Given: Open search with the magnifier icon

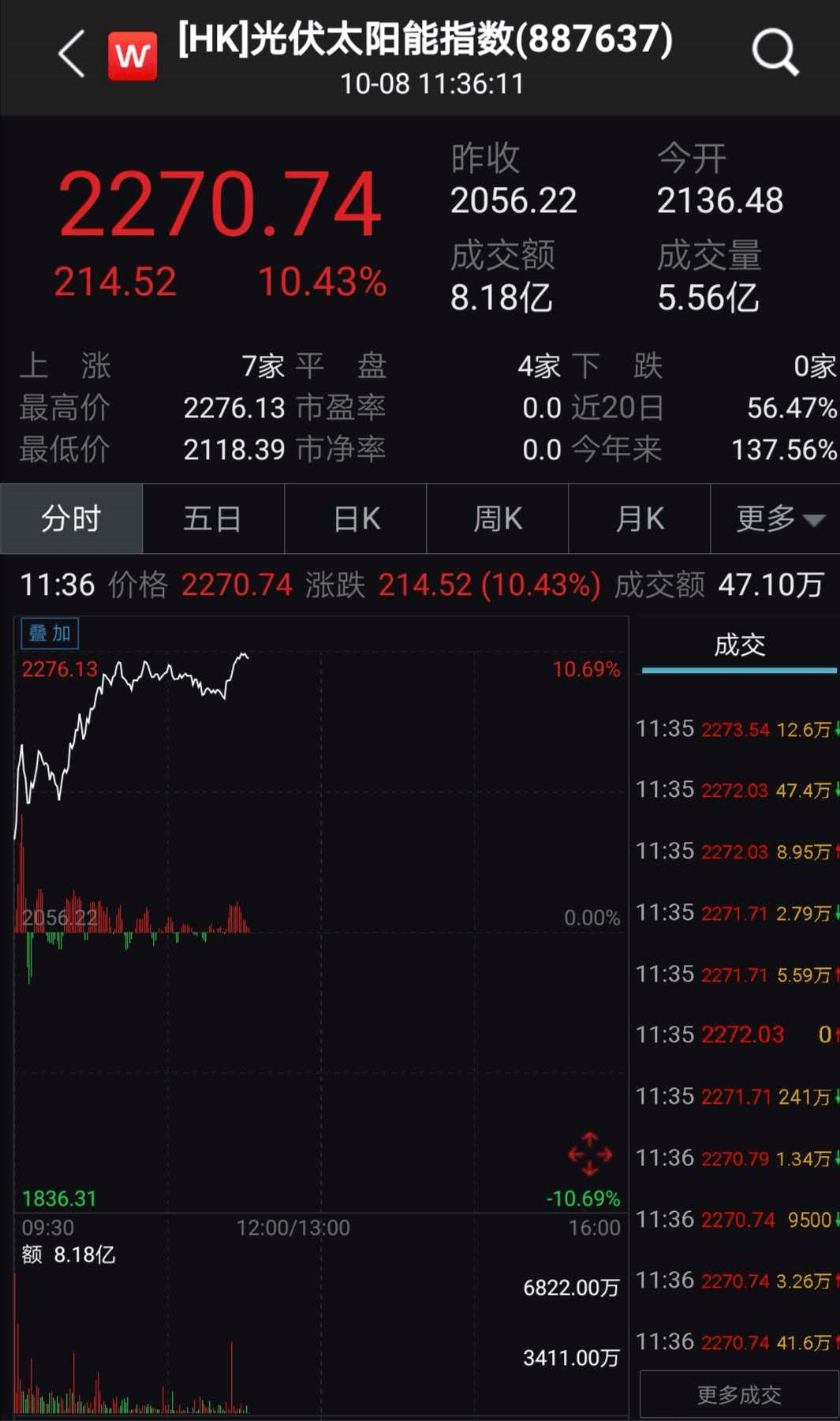Looking at the screenshot, I should coord(776,52).
